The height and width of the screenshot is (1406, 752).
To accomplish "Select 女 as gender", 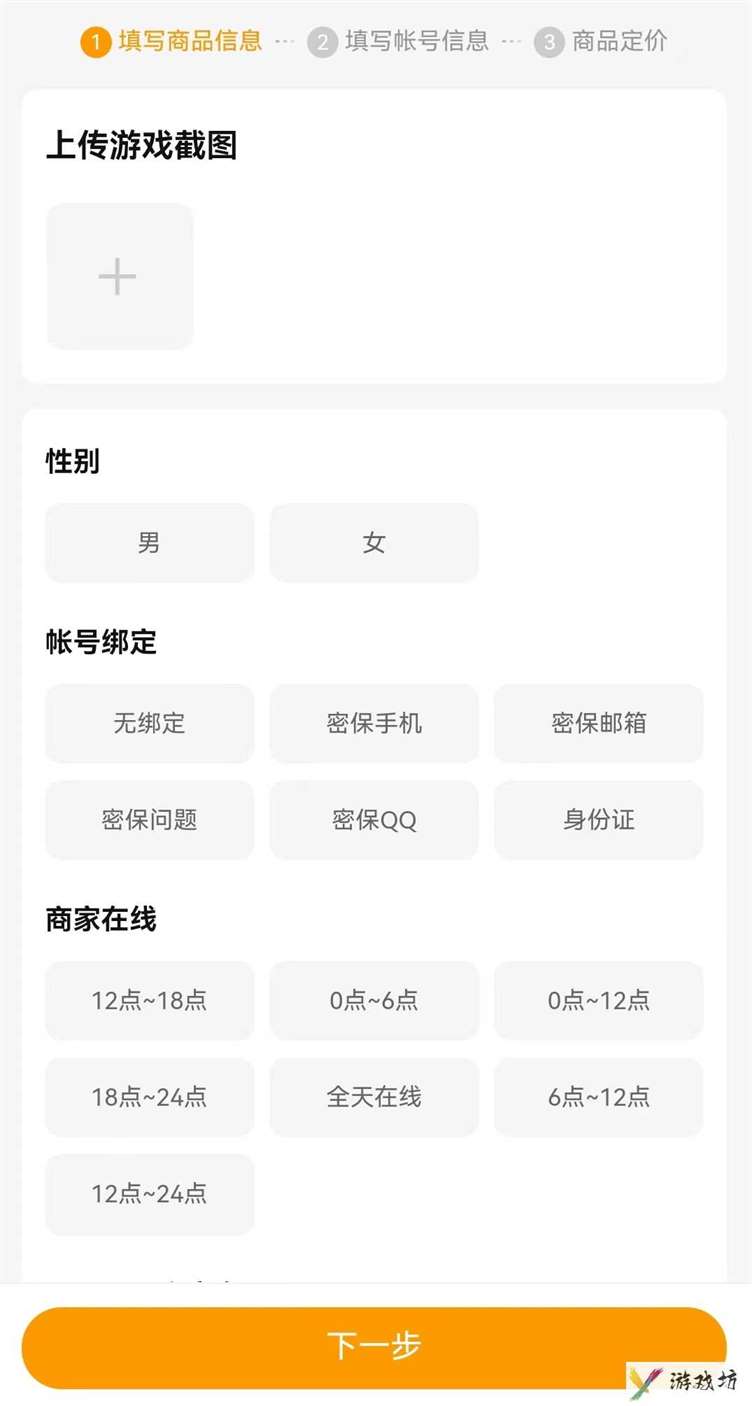I will 374,543.
